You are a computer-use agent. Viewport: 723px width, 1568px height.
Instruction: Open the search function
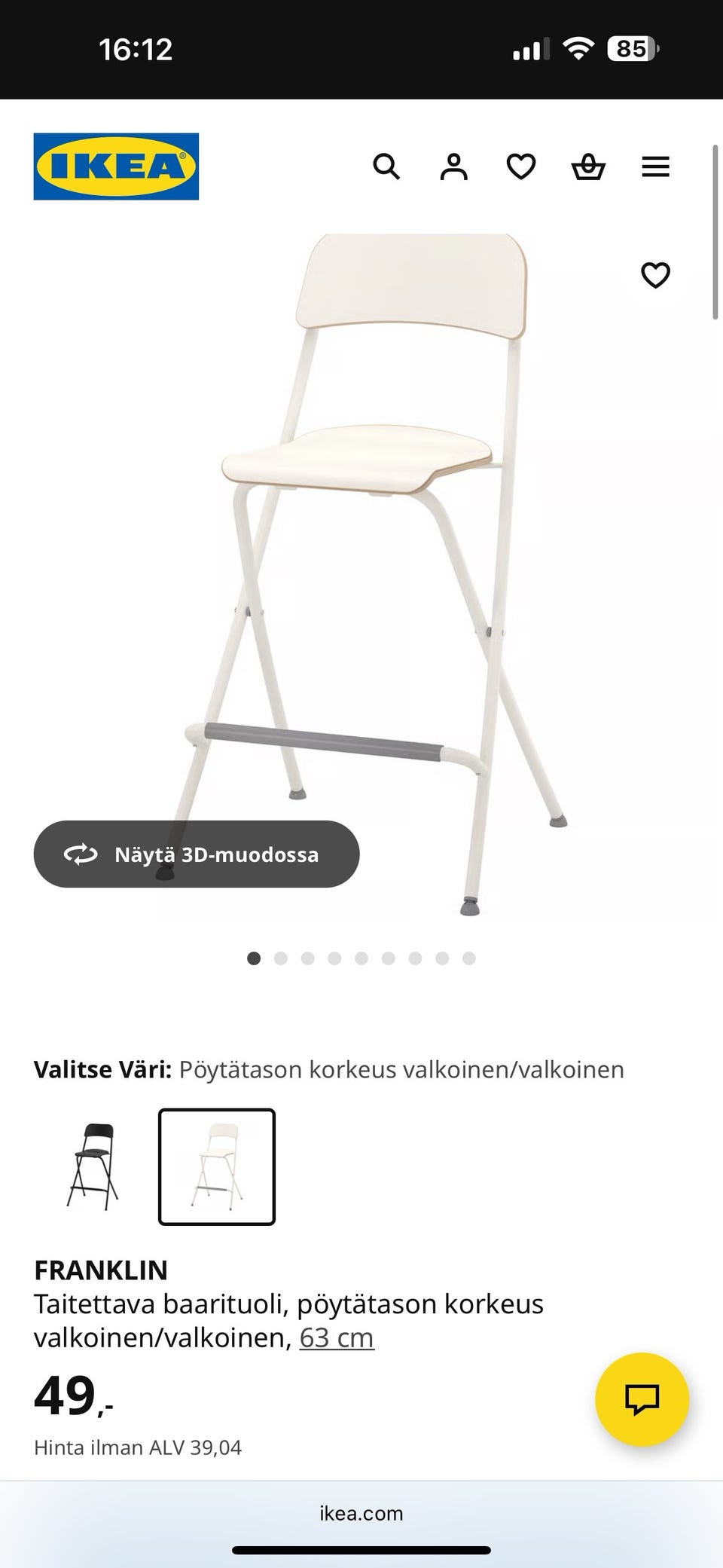[387, 167]
